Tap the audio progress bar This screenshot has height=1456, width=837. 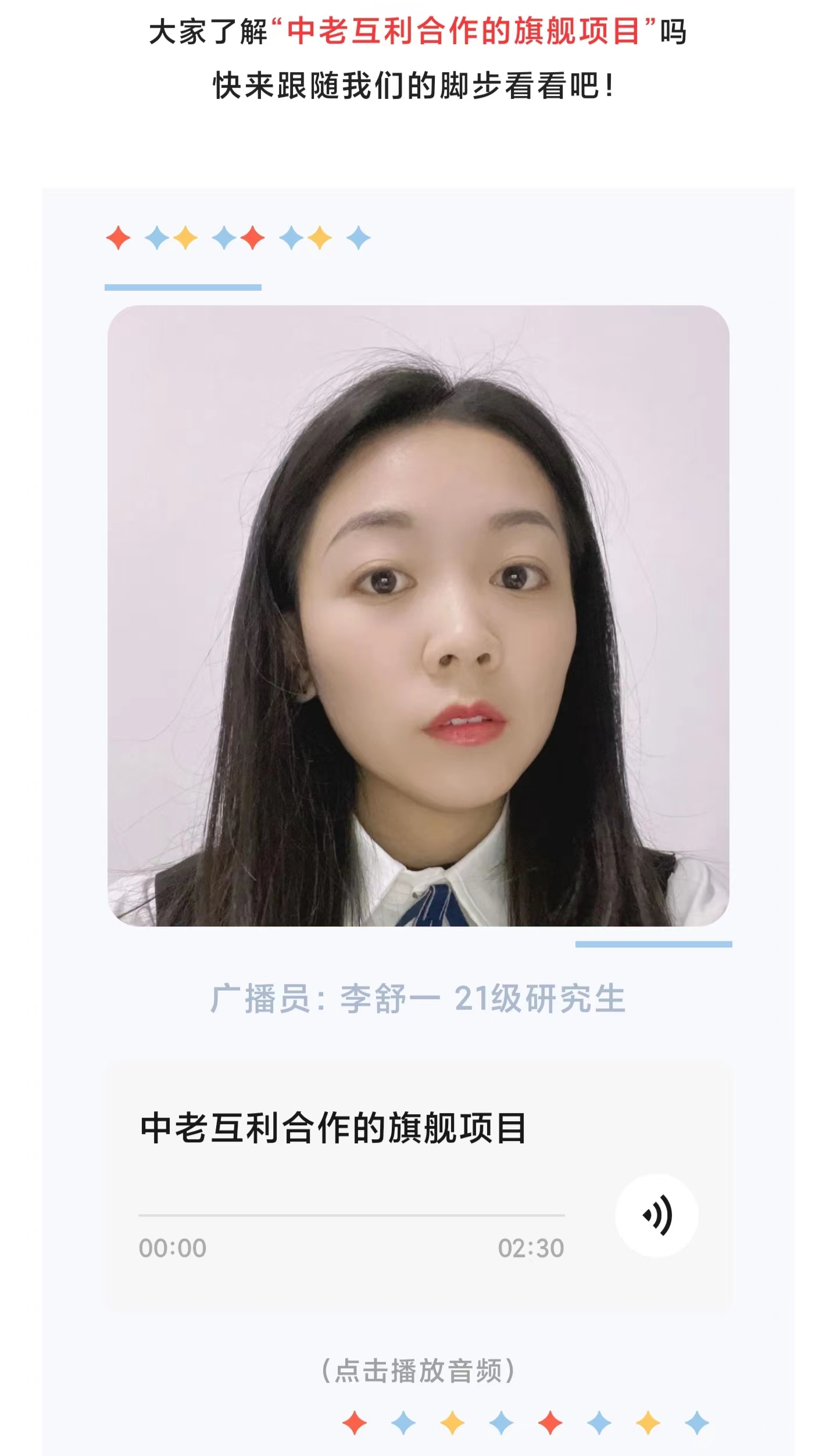point(351,1215)
